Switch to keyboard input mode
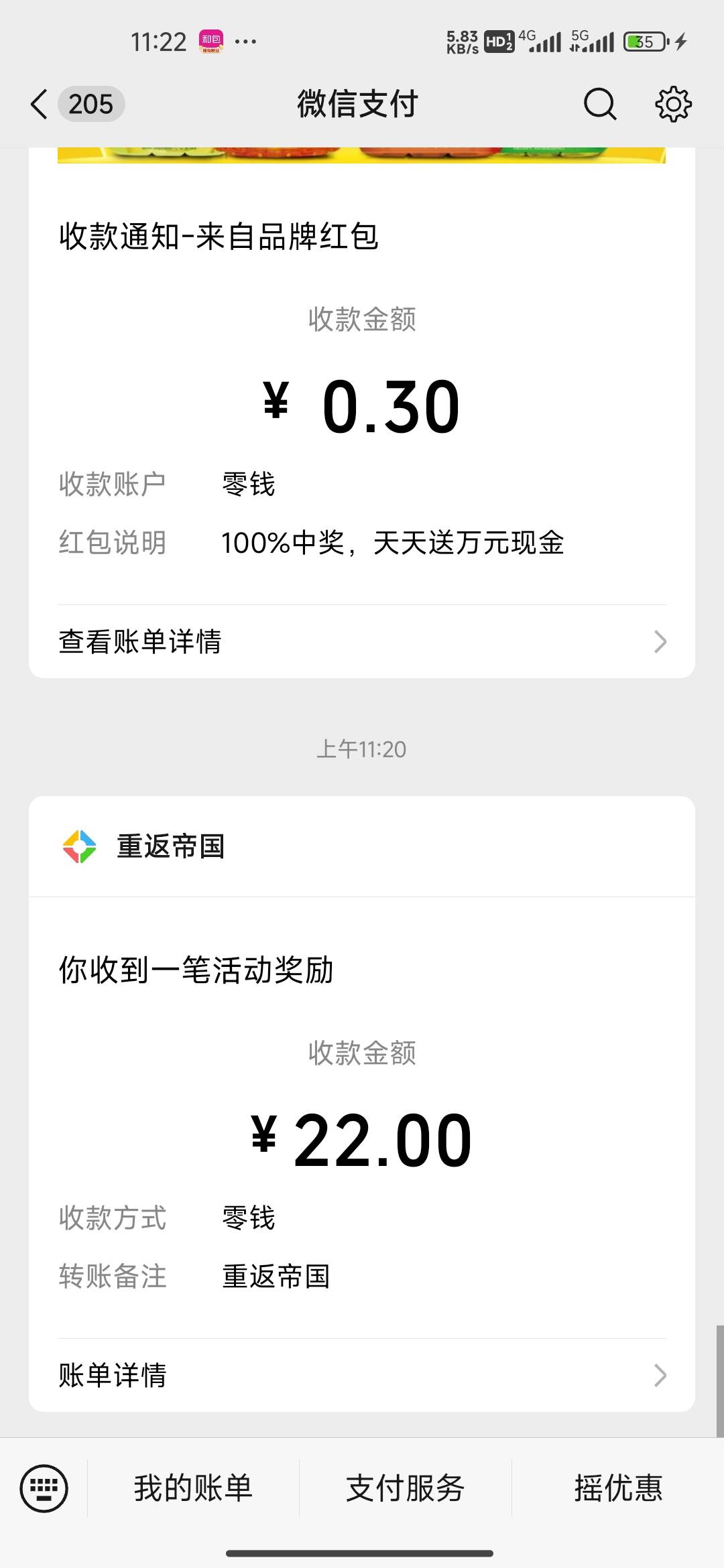Screen dimensions: 724x1568 tap(44, 1488)
